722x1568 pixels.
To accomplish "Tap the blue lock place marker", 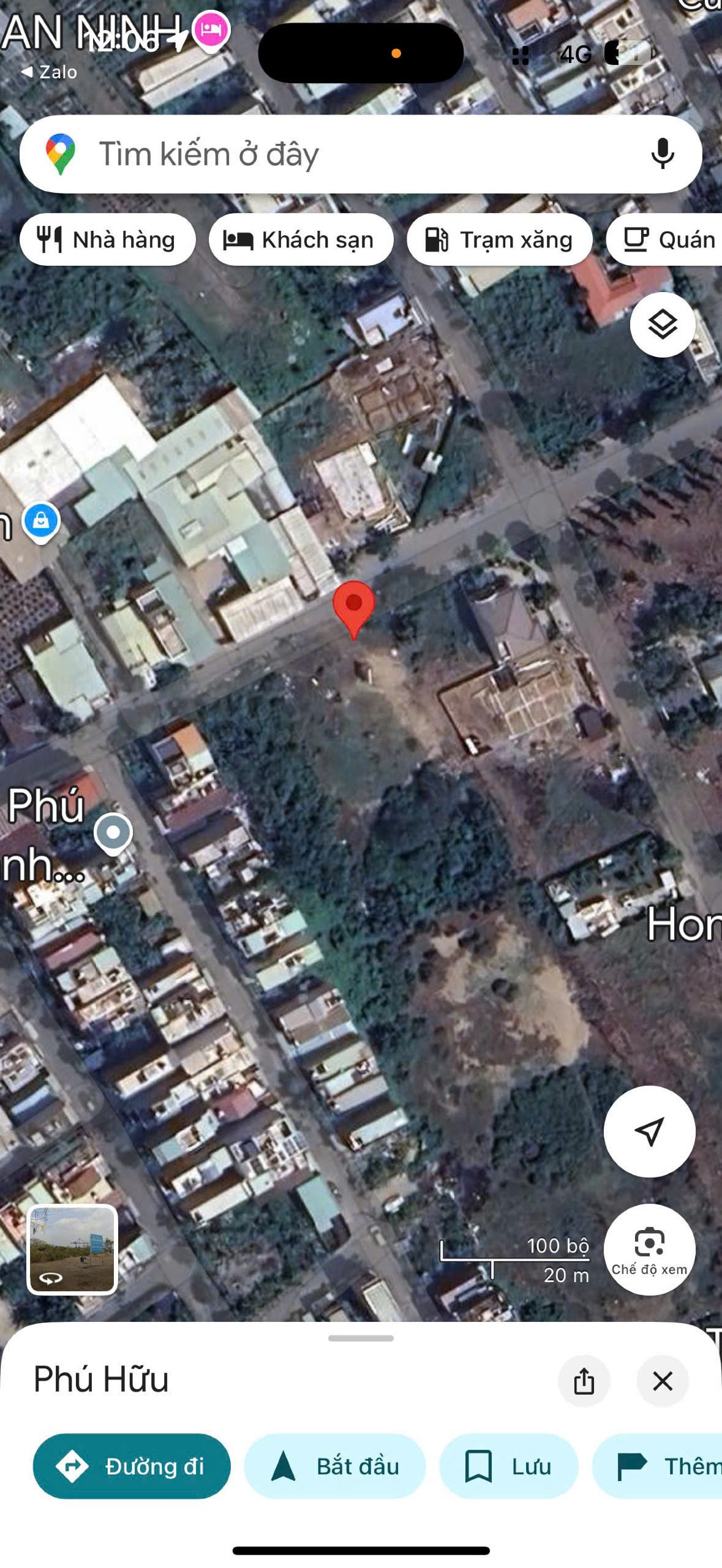I will tap(41, 522).
